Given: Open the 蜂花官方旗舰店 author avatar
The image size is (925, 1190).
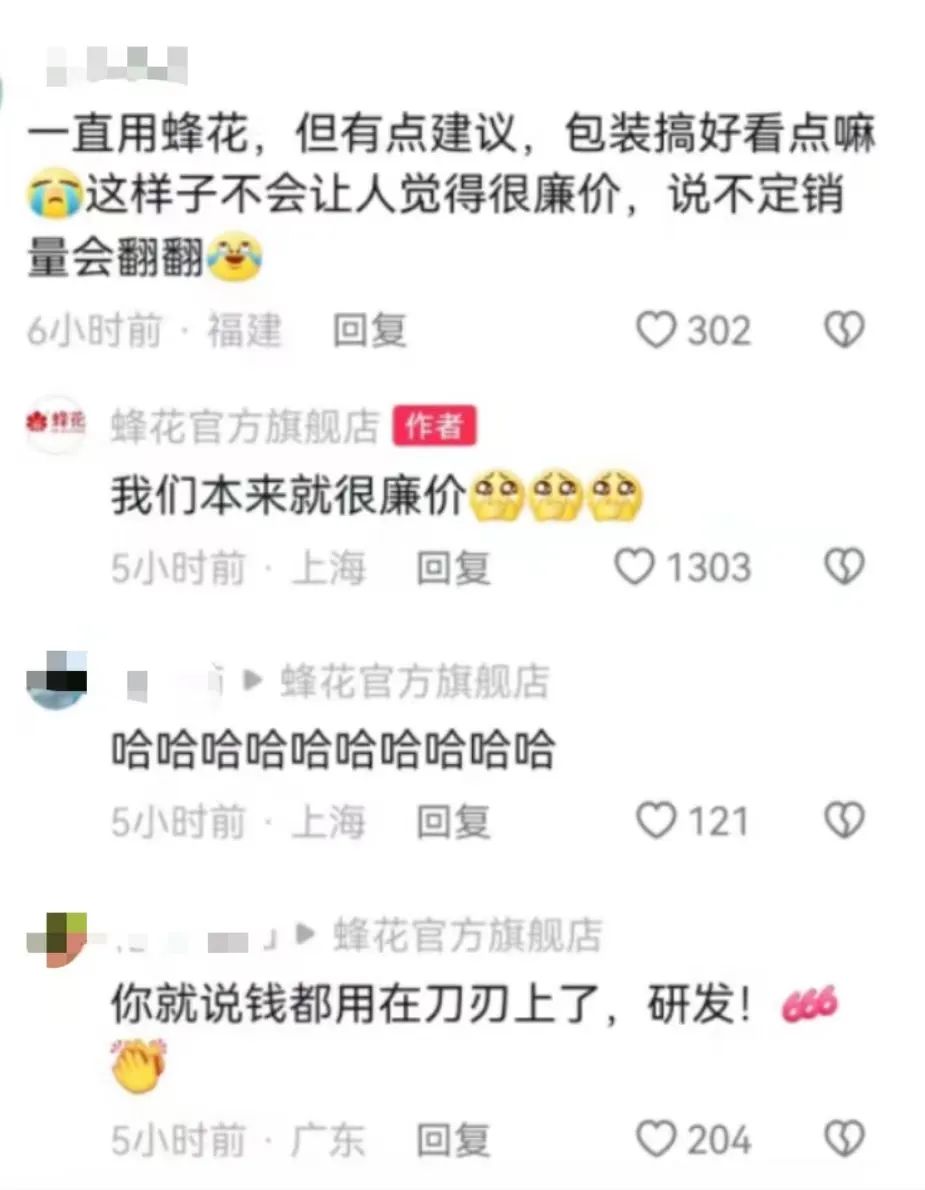Looking at the screenshot, I should [55, 424].
